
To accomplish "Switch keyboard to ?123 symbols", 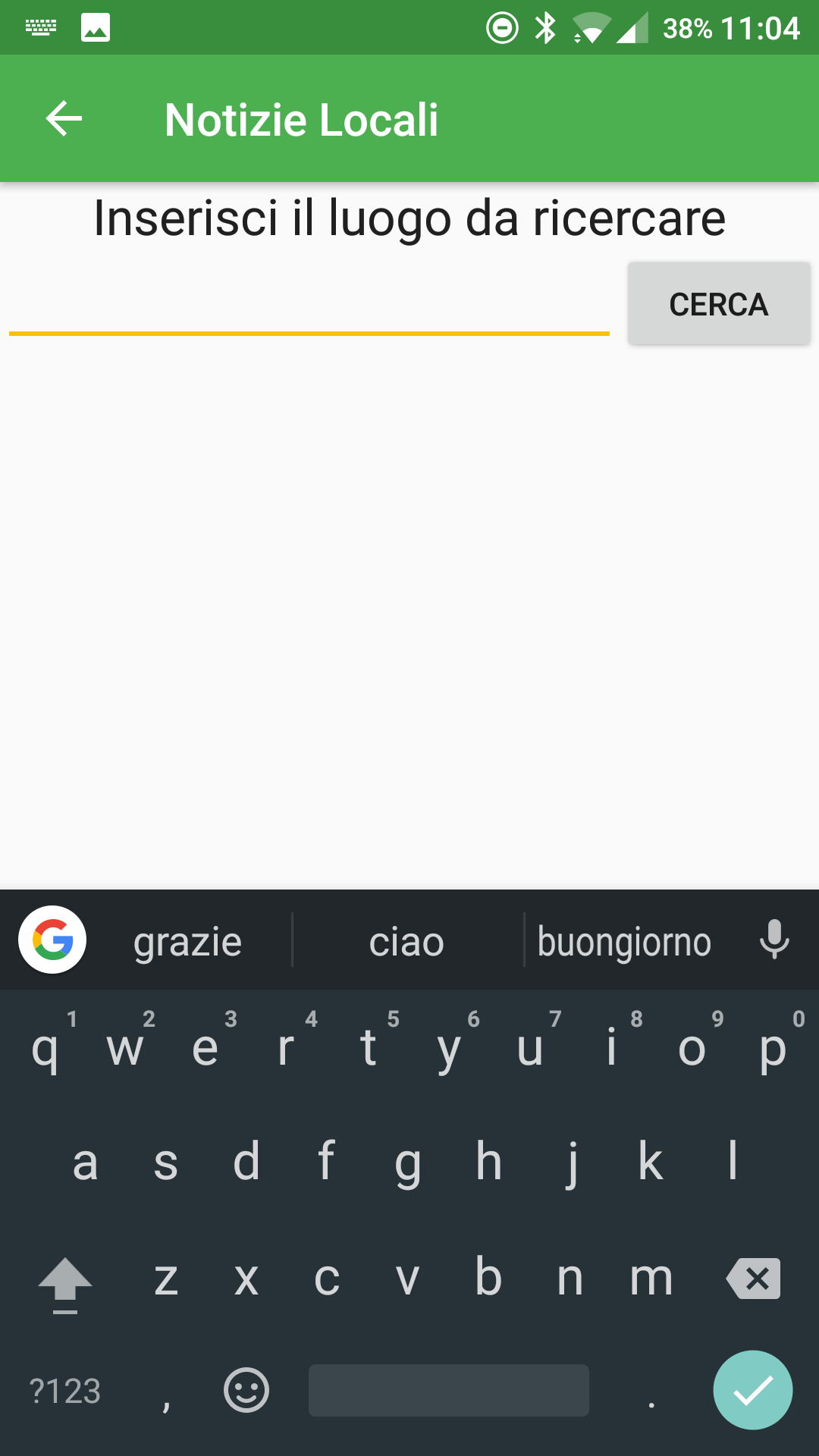I will 65,1391.
